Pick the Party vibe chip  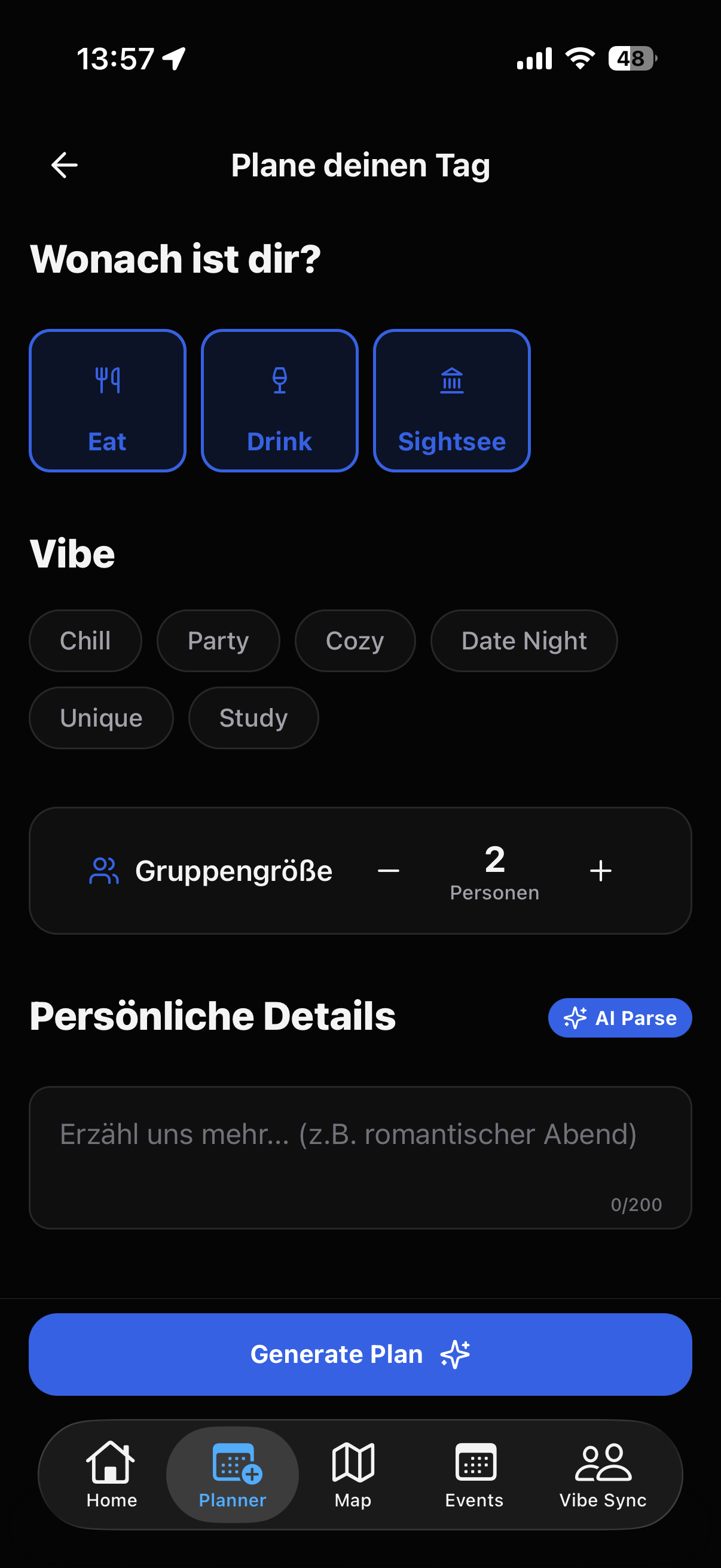coord(218,641)
